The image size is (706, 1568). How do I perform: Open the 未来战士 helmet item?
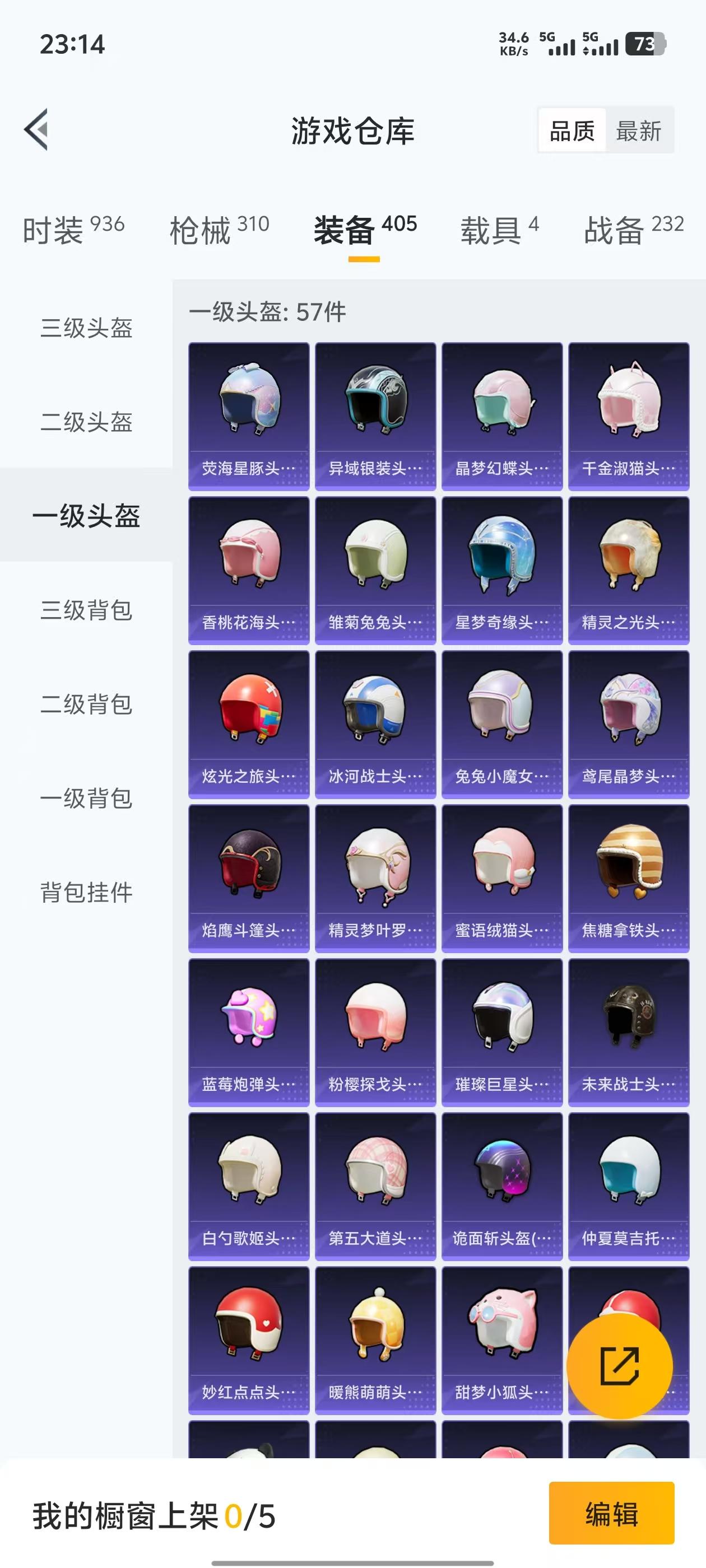[x=627, y=1035]
